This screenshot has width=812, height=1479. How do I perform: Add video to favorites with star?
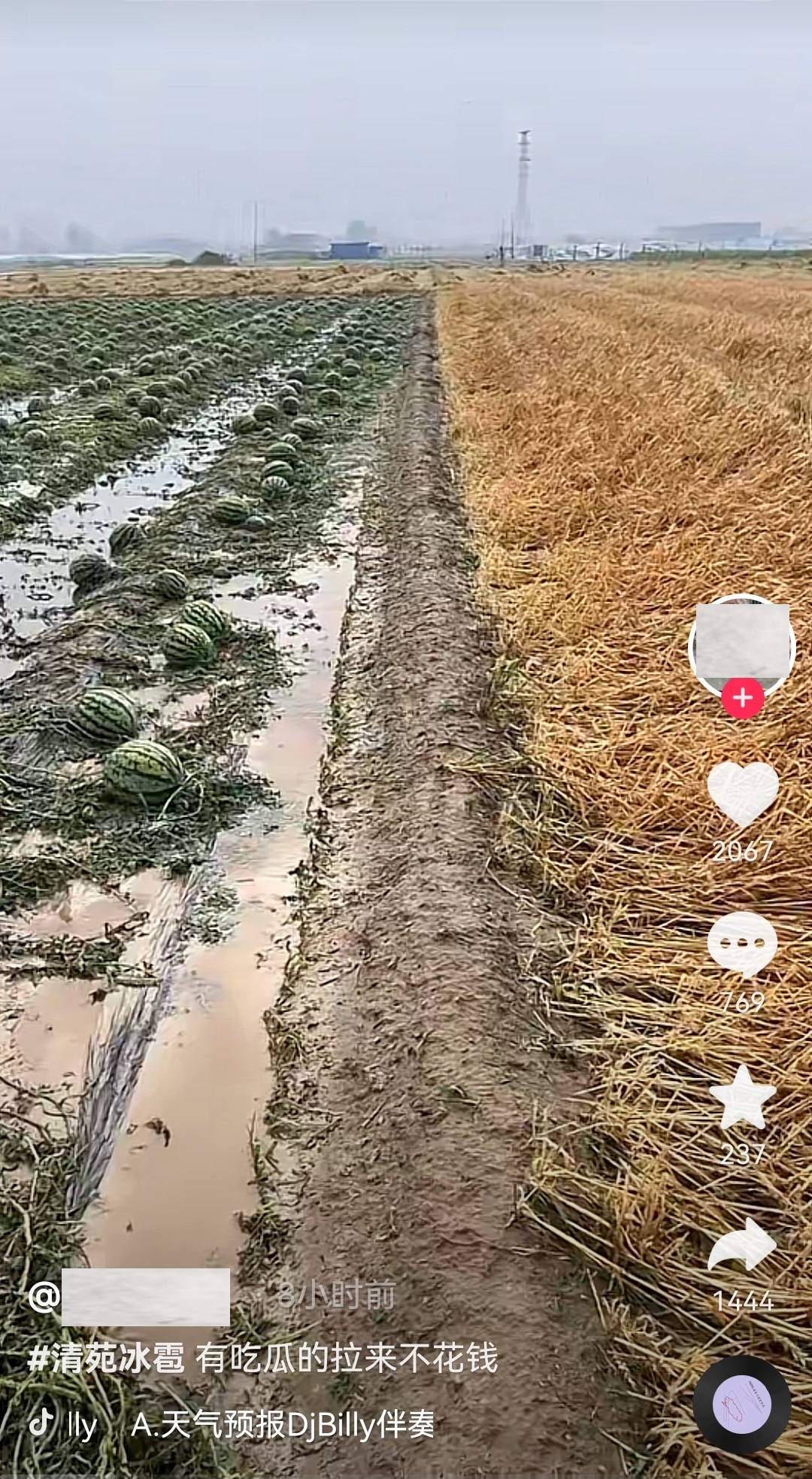tap(743, 1098)
